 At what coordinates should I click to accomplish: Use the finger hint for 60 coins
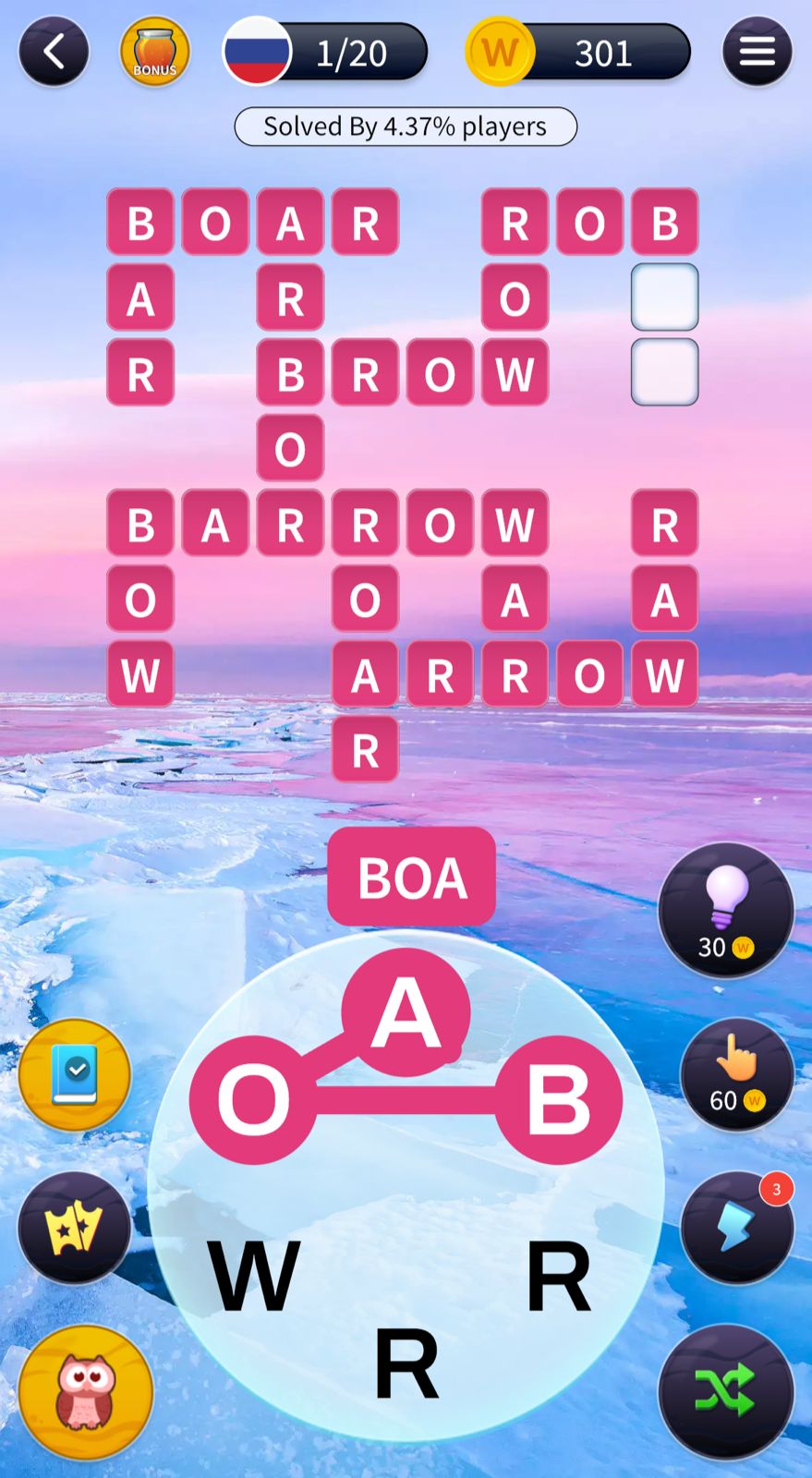736,1074
